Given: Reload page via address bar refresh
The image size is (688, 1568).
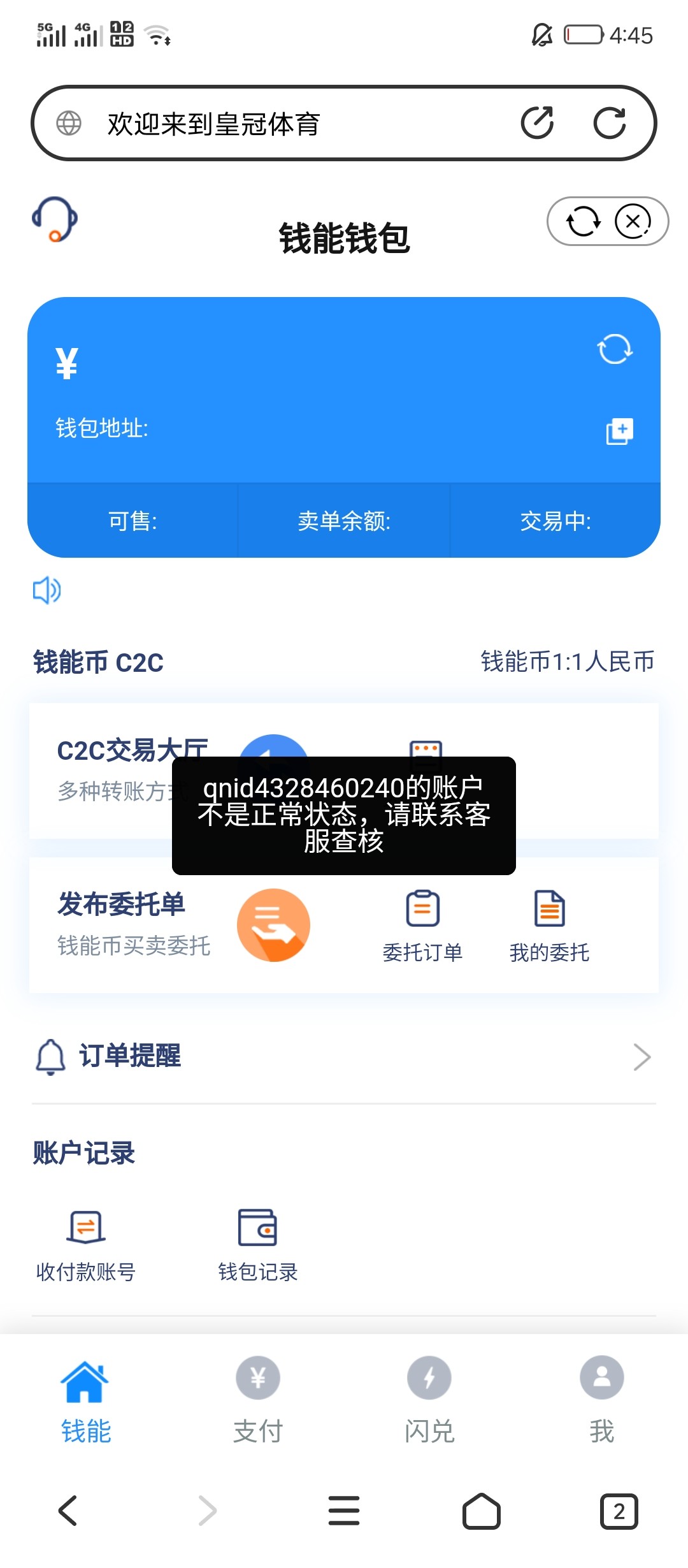Looking at the screenshot, I should click(x=609, y=122).
